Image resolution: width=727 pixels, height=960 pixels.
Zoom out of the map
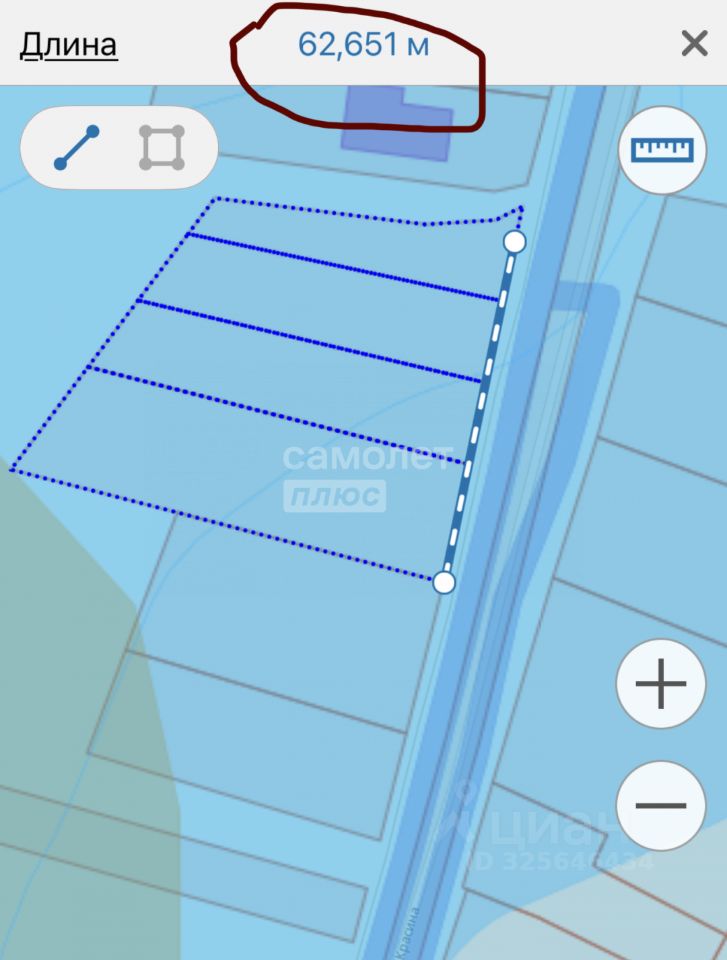point(662,806)
